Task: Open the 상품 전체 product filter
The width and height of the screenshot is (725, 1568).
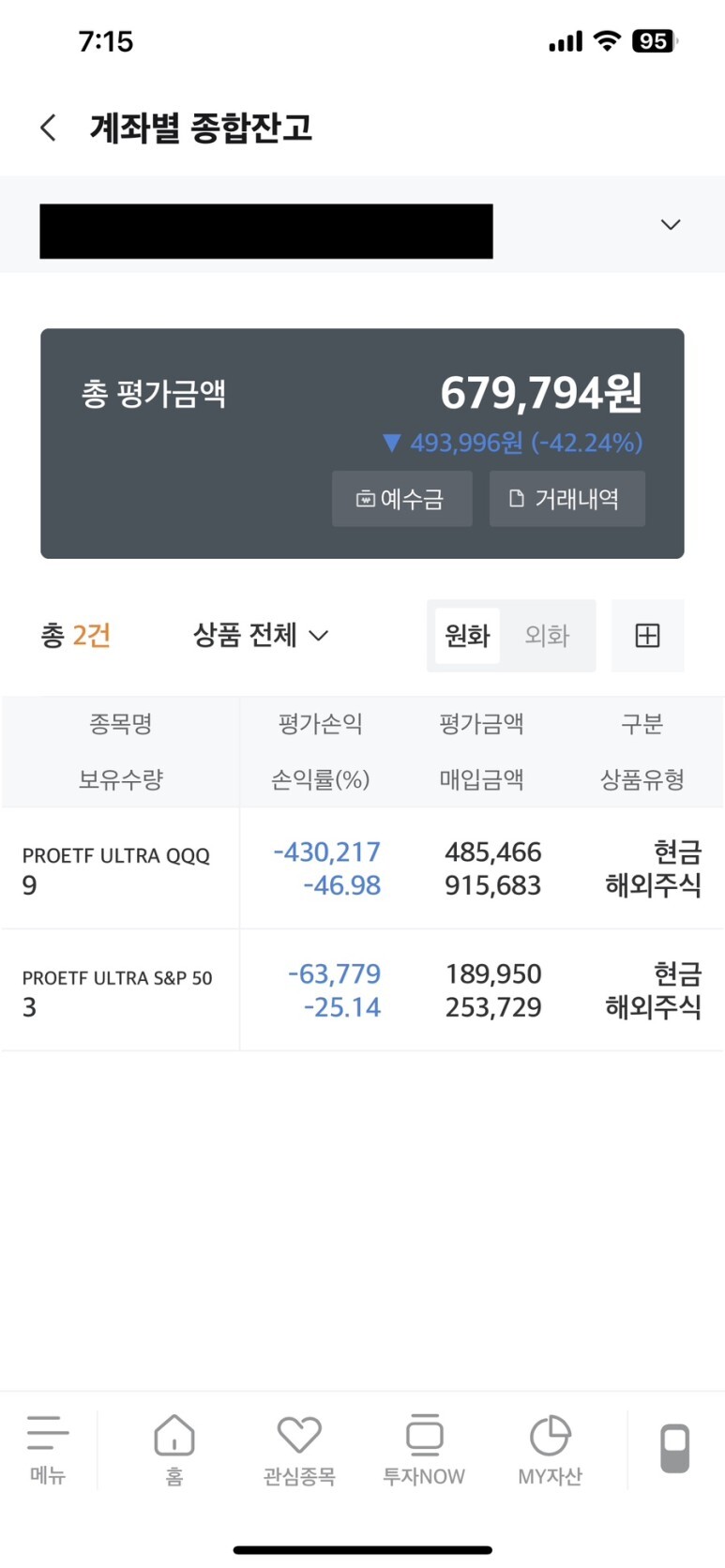Action: 260,636
